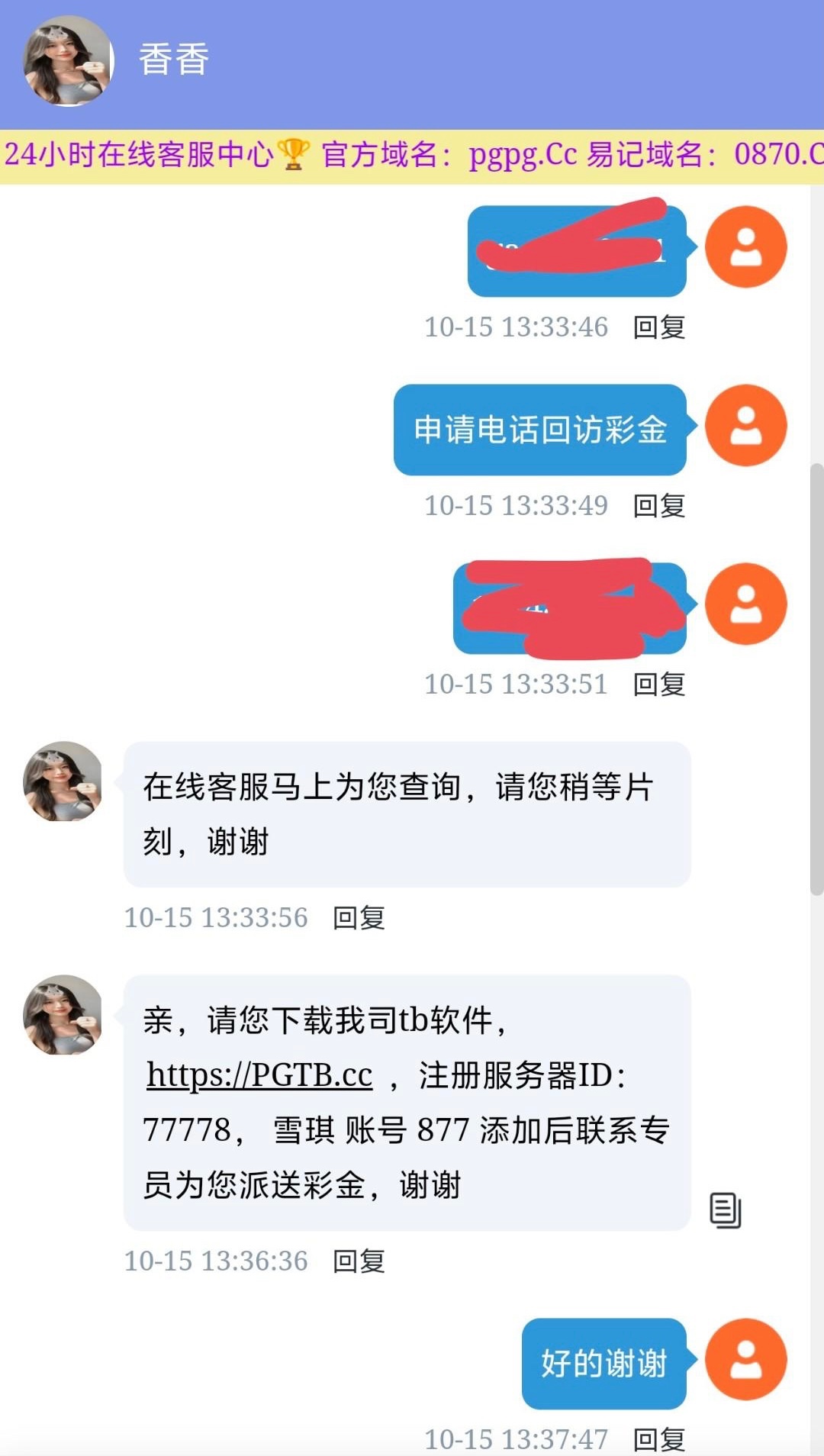Reply to the message sent at 13:33:46
Viewport: 824px width, 1456px height.
coord(659,327)
